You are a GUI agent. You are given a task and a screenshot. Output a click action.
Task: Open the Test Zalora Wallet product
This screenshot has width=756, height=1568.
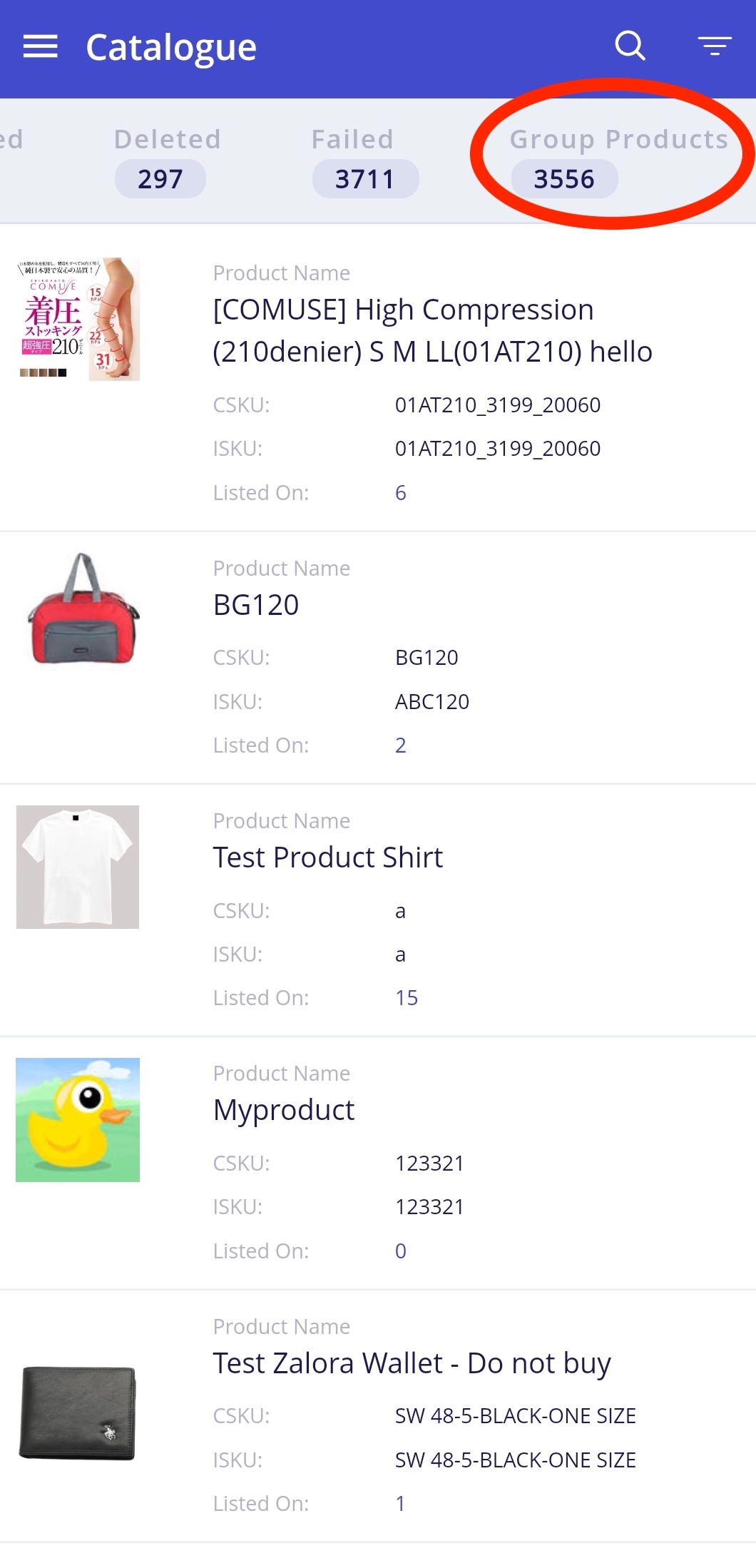pos(378,1416)
